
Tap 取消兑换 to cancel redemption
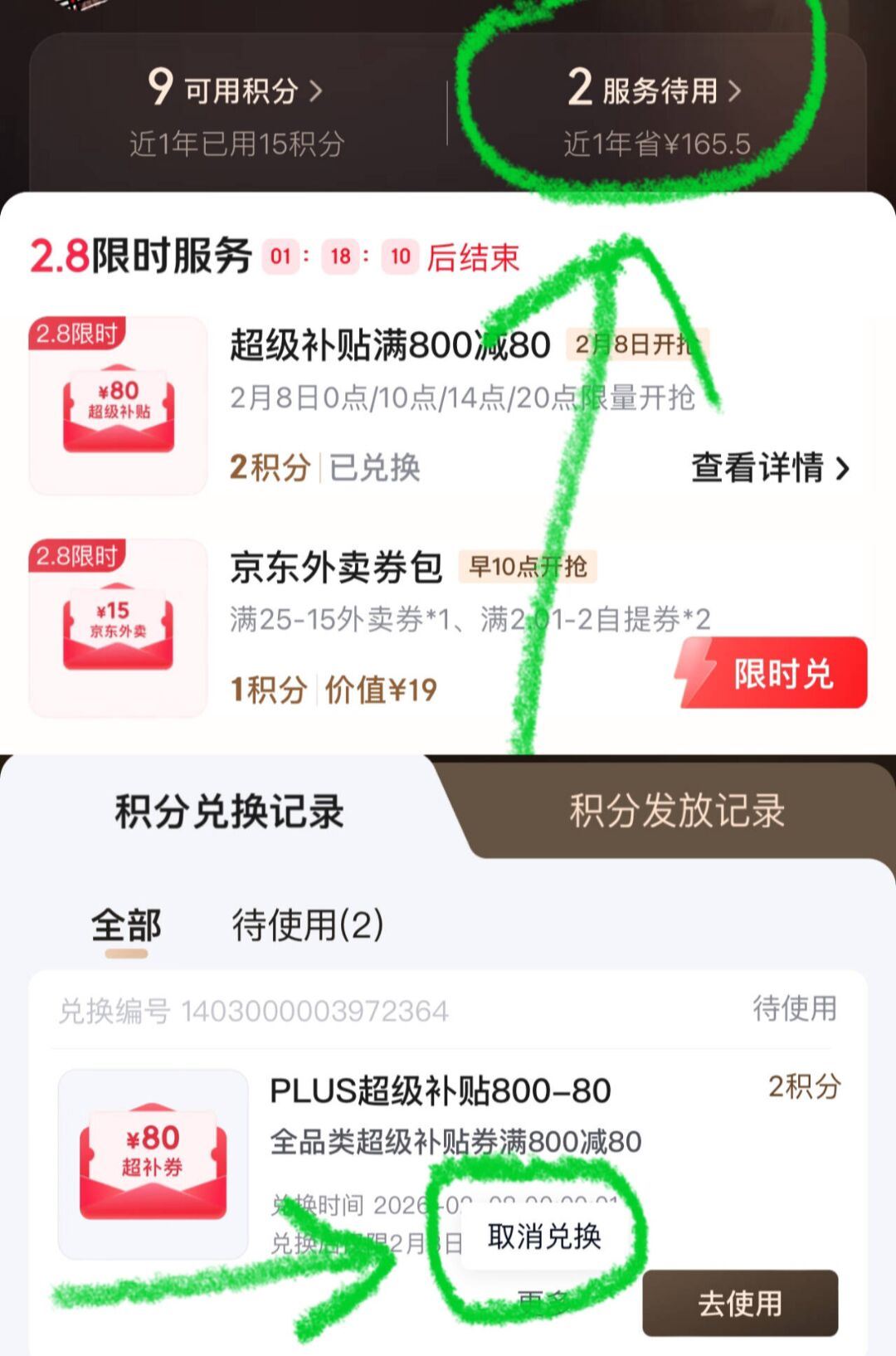tap(544, 1236)
